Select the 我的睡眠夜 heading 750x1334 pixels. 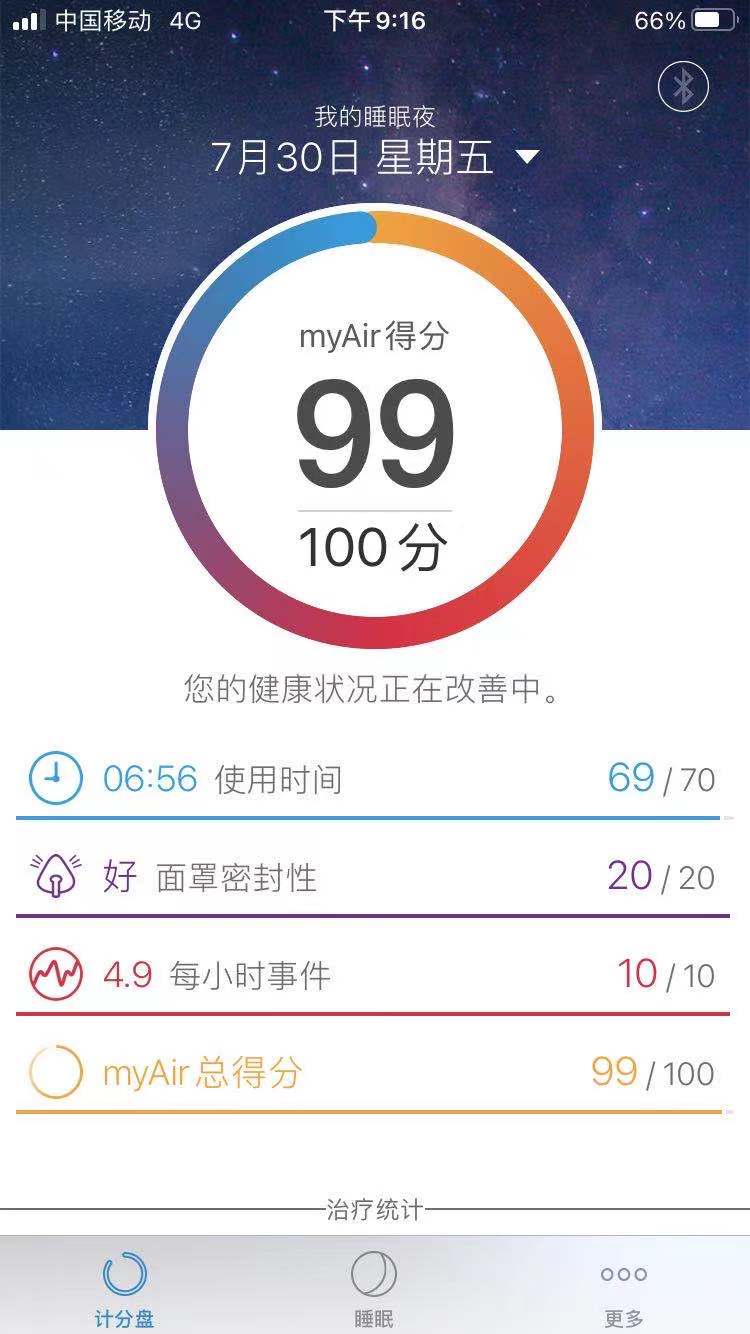coord(375,116)
